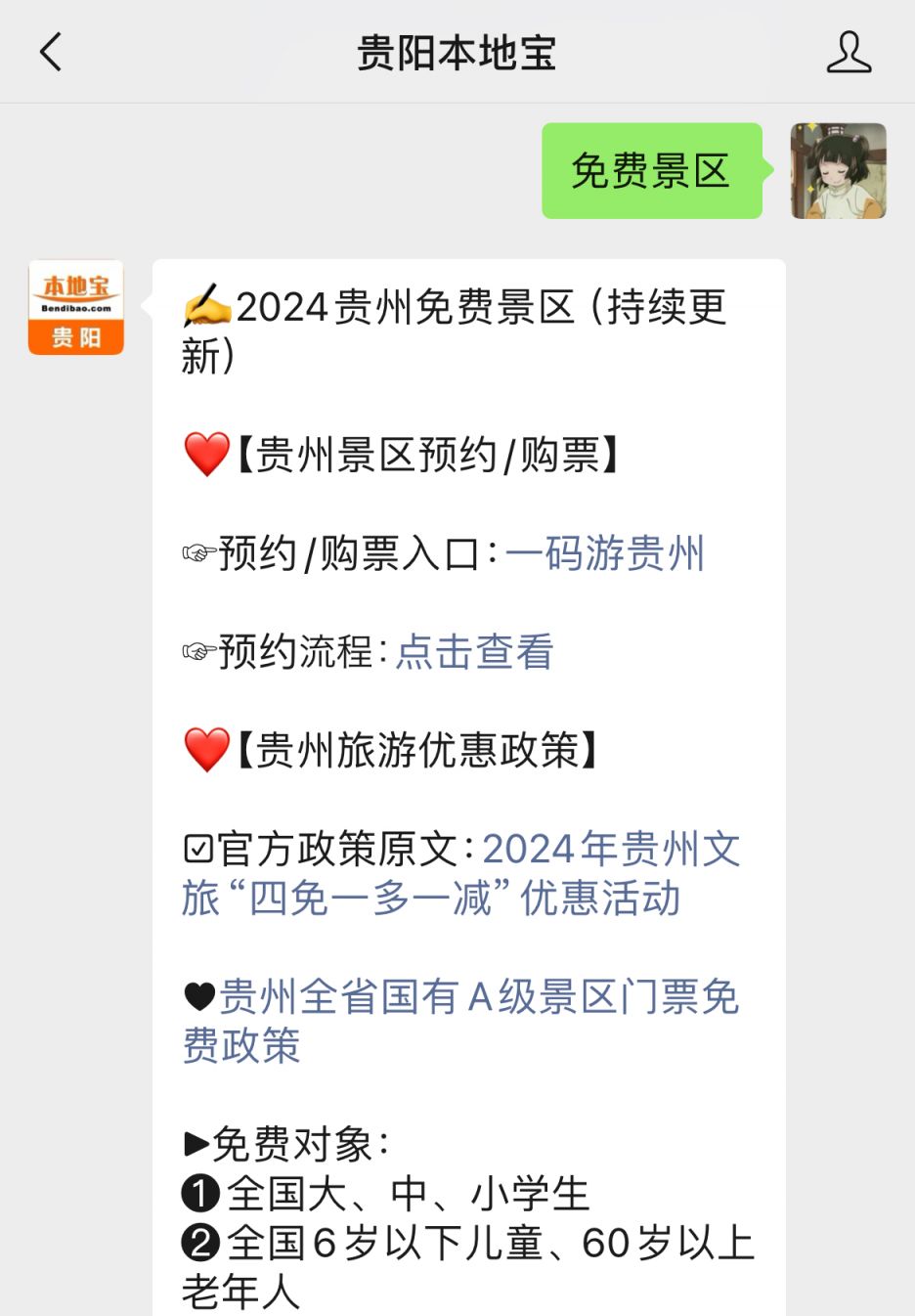The height and width of the screenshot is (1316, 915).
Task: Tap the writing hand emoji in the article title
Action: pos(202,308)
